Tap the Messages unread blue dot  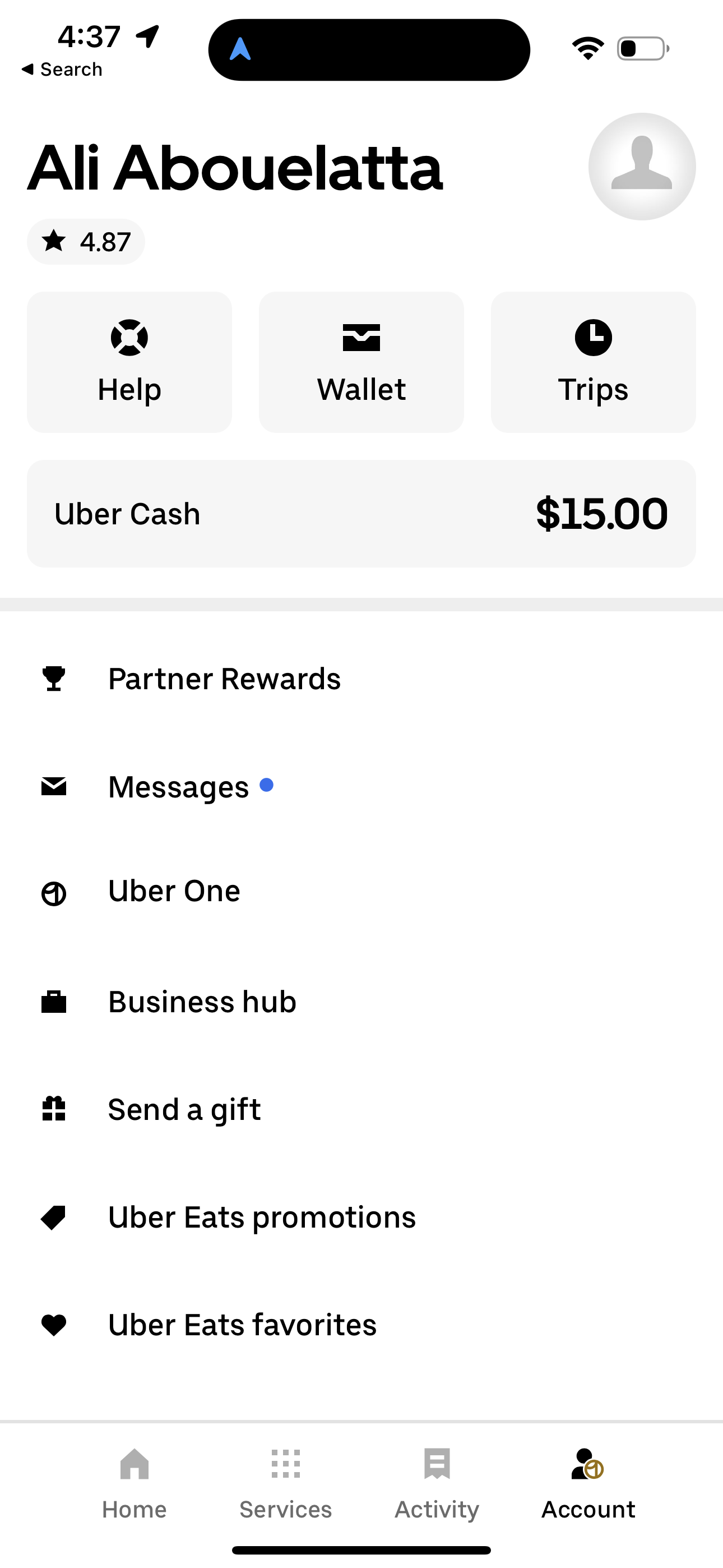click(268, 786)
